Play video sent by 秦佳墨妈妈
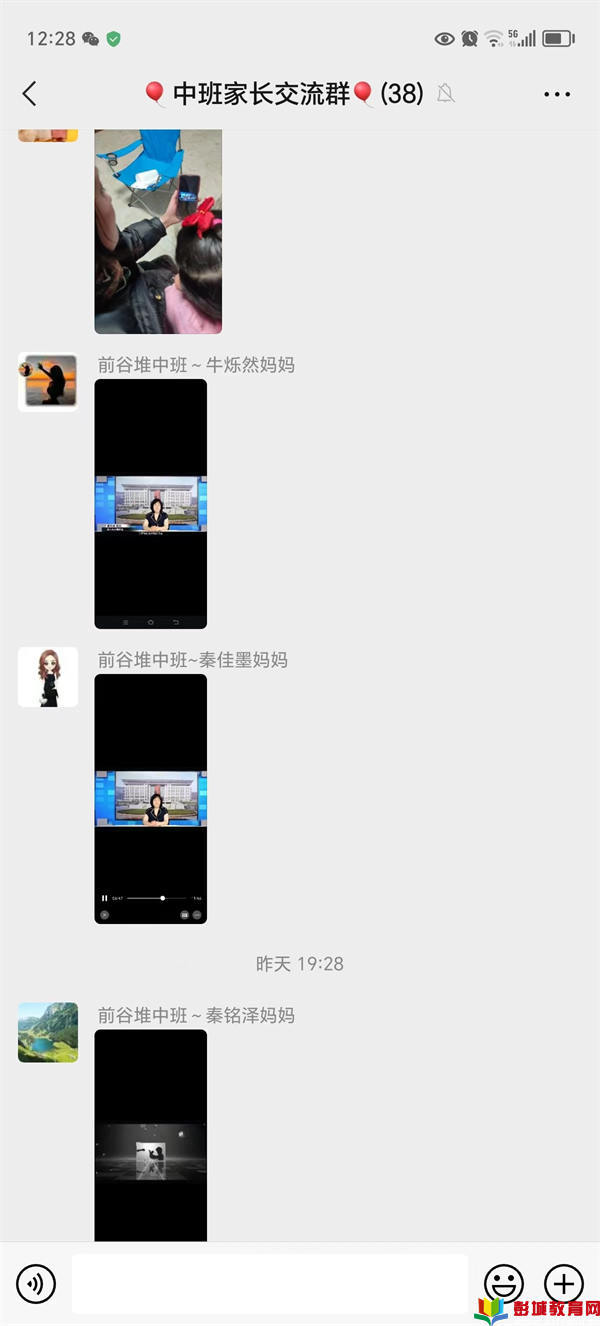600x1326 pixels. pos(151,799)
